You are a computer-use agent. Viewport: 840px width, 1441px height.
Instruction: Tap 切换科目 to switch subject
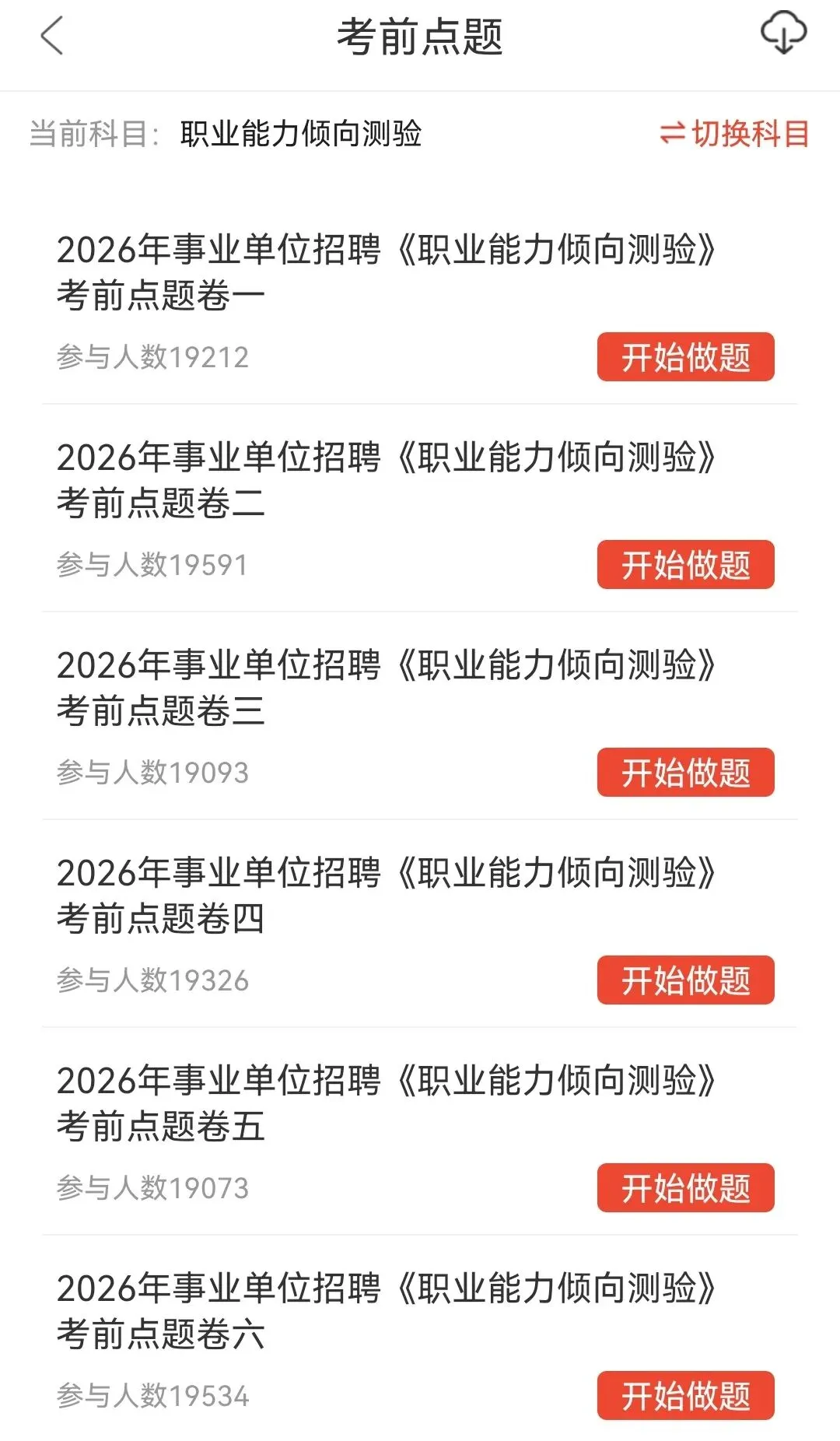click(x=734, y=134)
